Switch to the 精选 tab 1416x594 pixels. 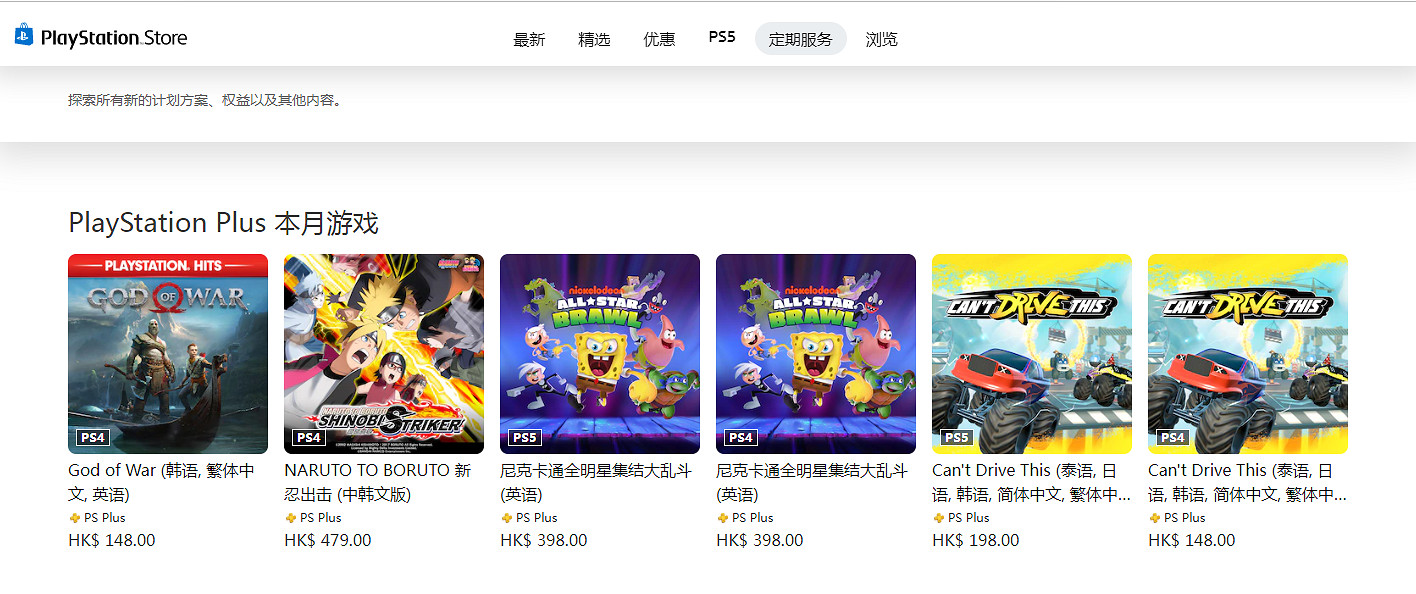tap(594, 39)
